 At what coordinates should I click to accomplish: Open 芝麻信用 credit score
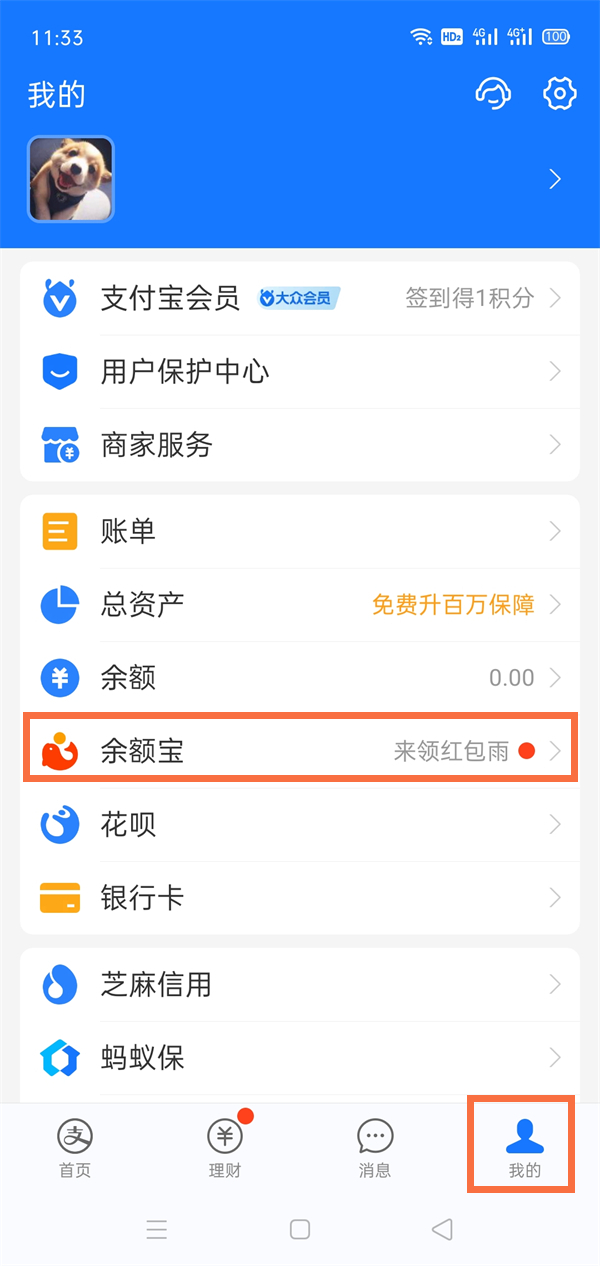pyautogui.click(x=300, y=984)
